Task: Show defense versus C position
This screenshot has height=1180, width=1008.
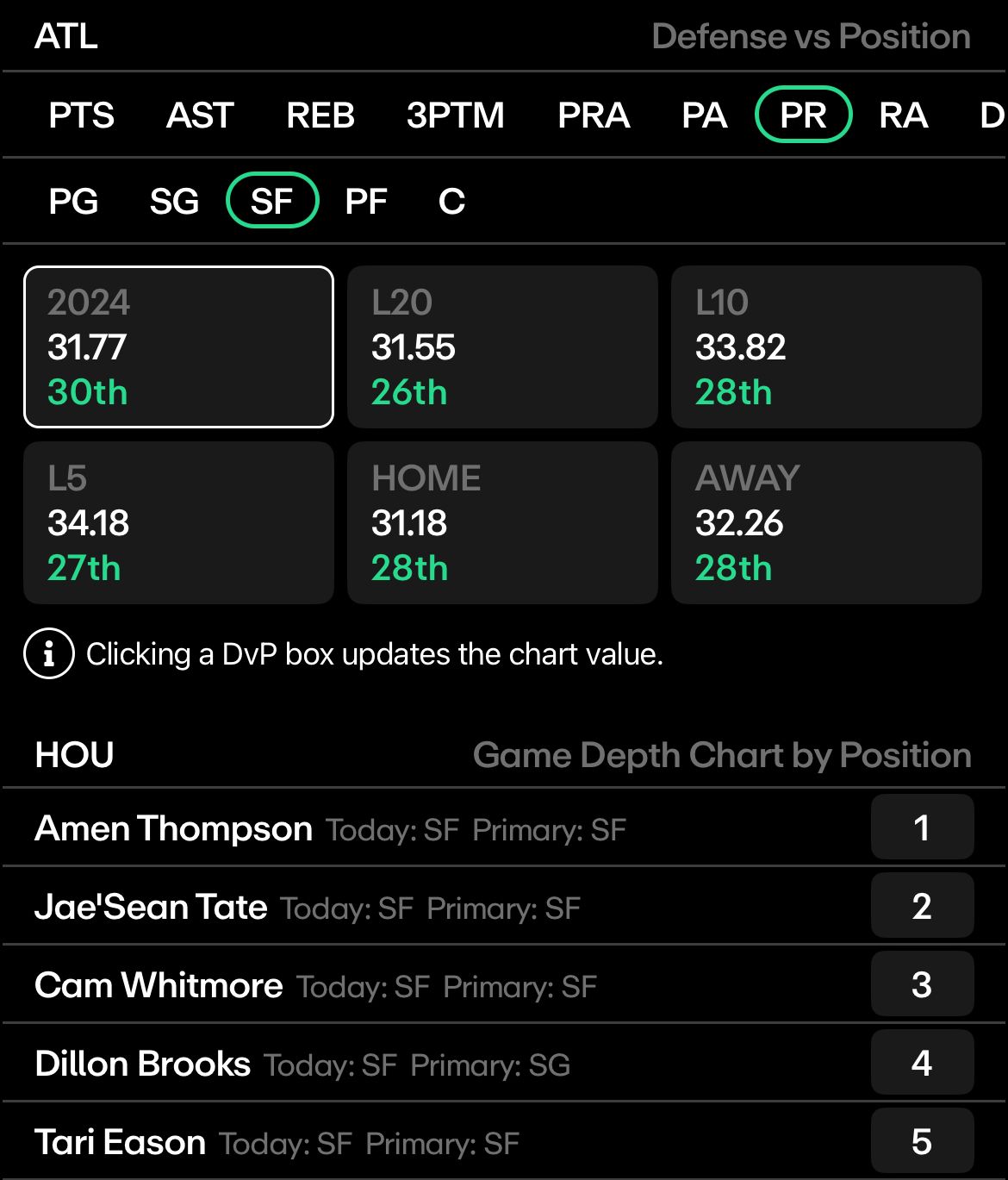Action: [451, 202]
